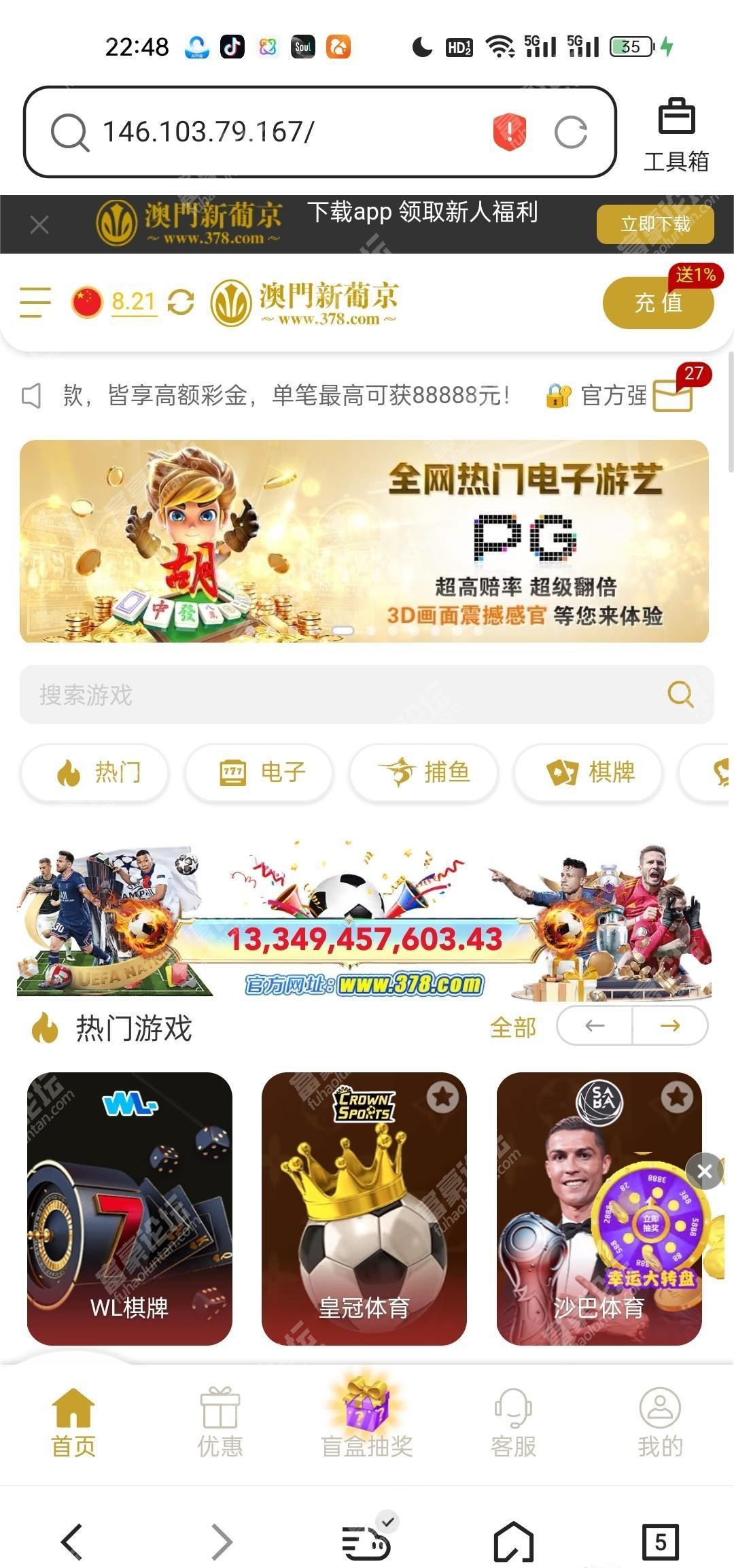The height and width of the screenshot is (1568, 734).
Task: Dismiss the download app banner
Action: 39,224
